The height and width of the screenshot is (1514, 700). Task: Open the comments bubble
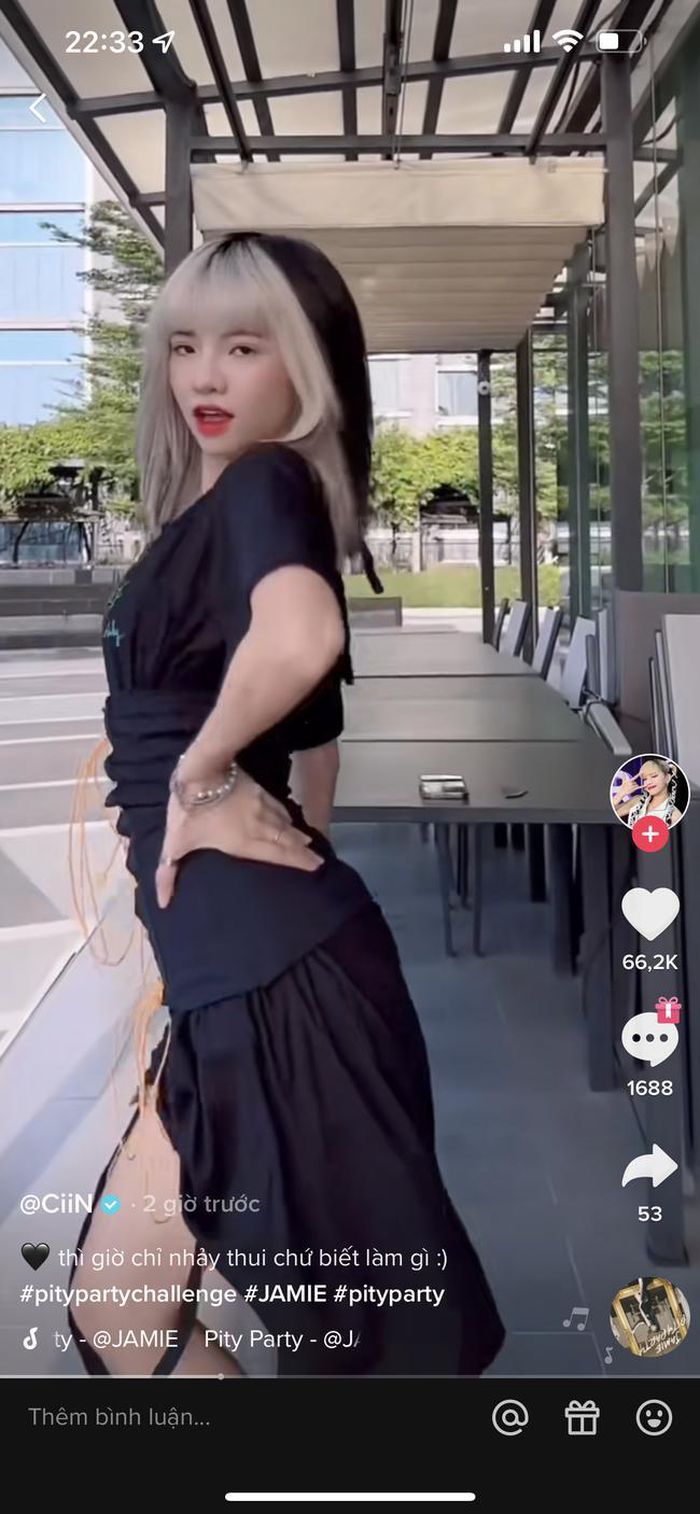click(650, 1040)
